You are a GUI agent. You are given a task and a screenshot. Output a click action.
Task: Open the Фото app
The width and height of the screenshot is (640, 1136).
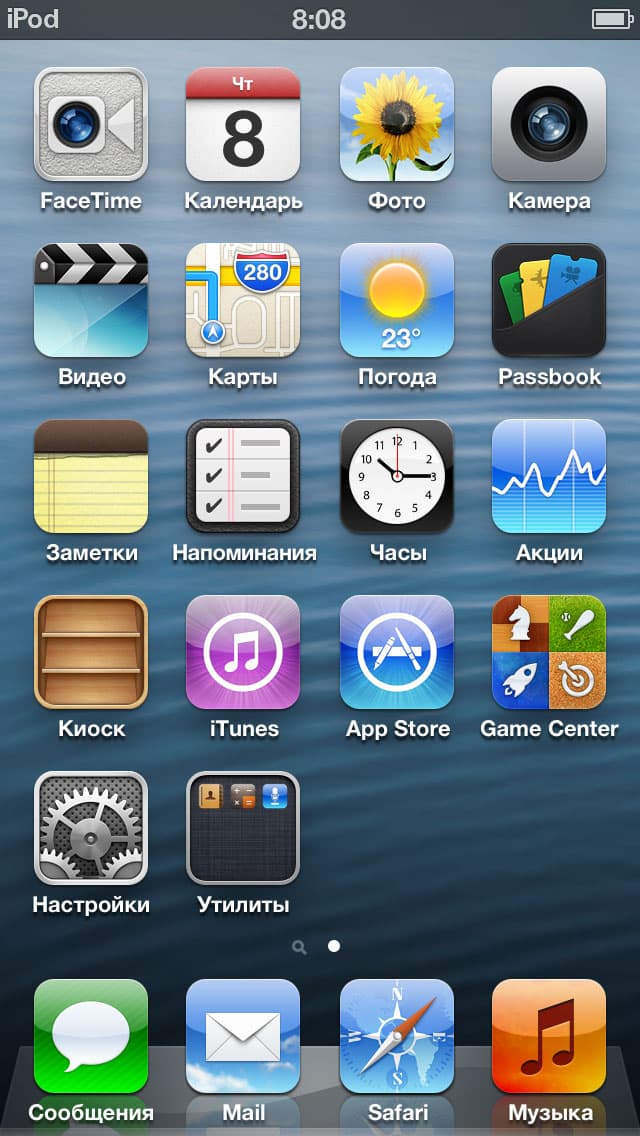point(397,124)
